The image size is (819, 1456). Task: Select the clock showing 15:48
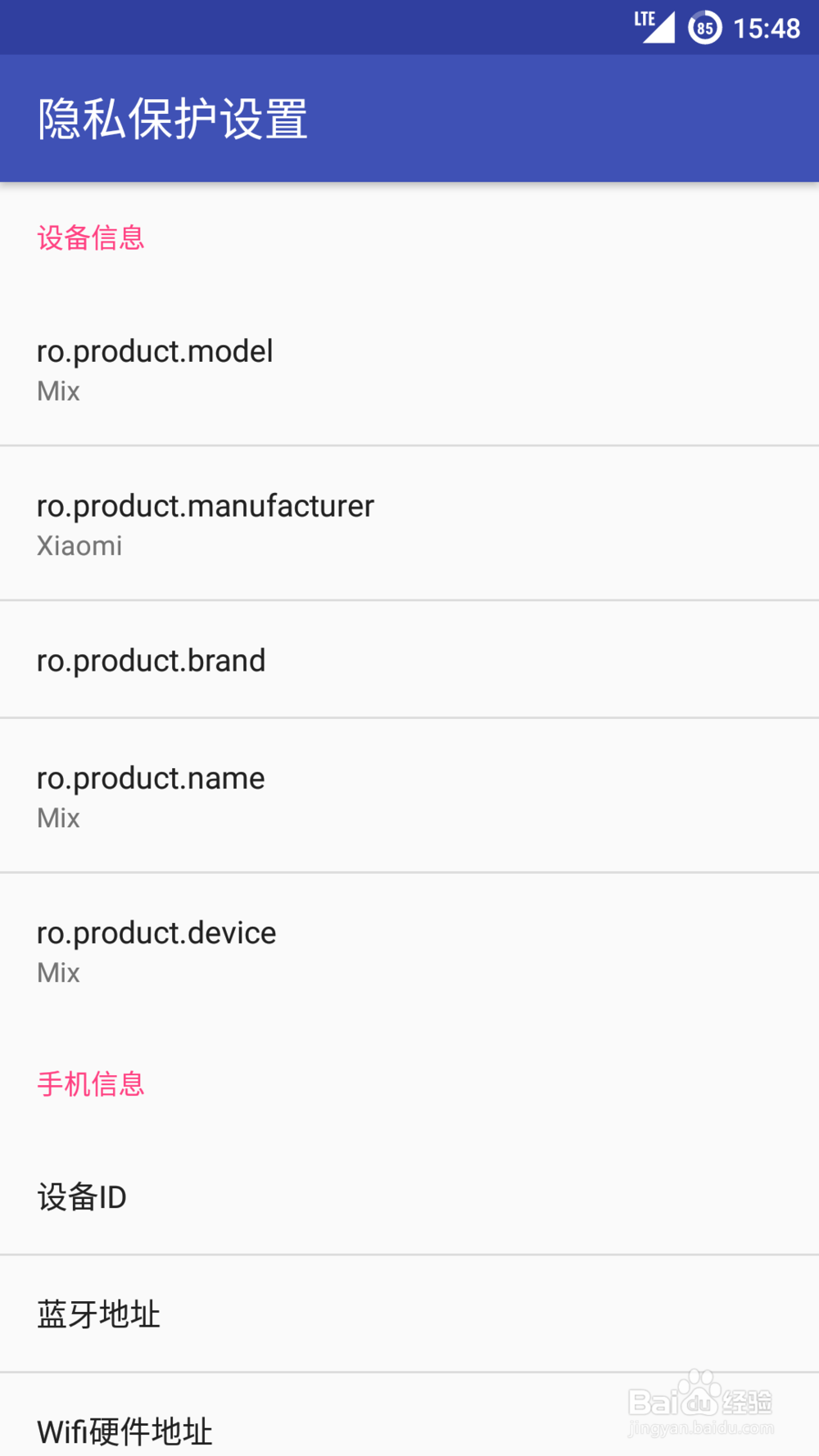768,27
